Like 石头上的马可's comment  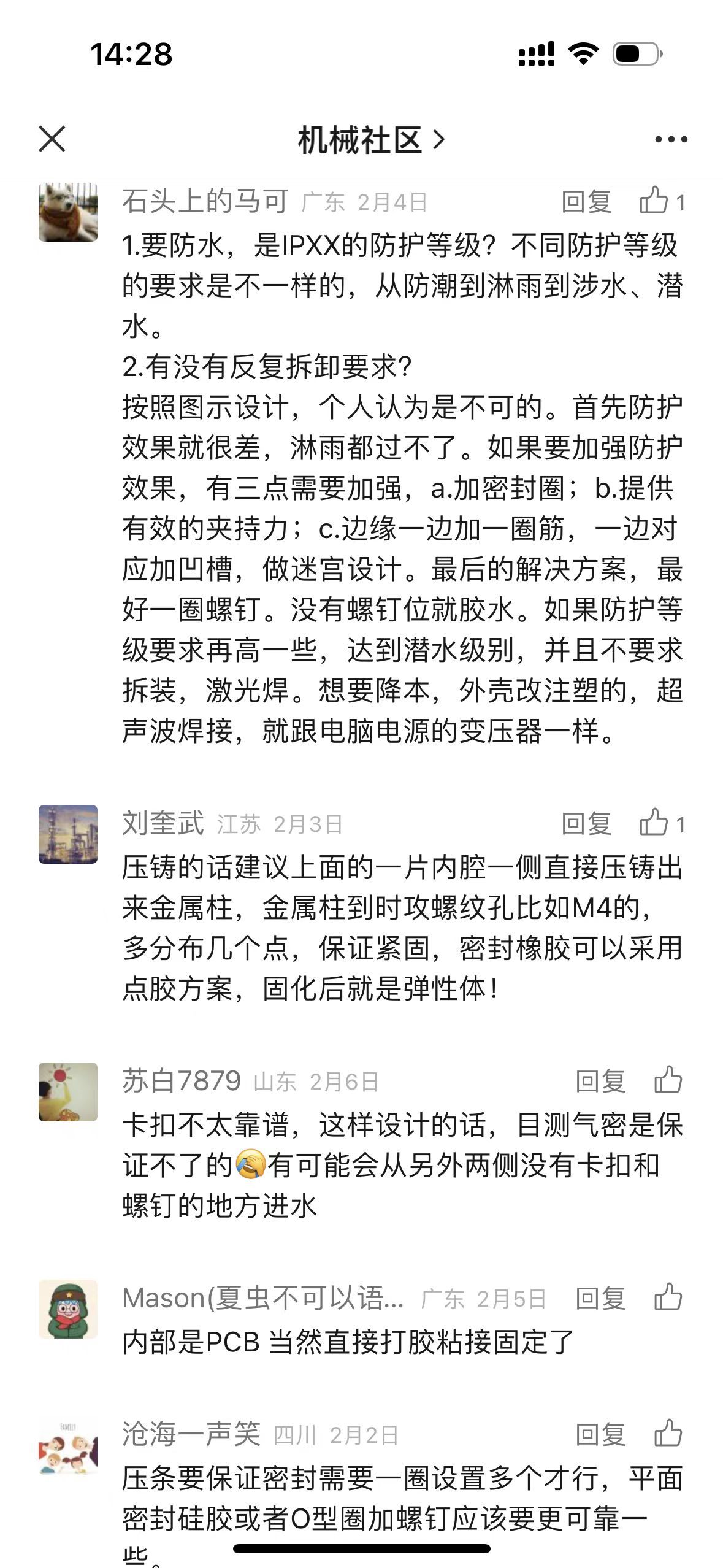coord(654,201)
